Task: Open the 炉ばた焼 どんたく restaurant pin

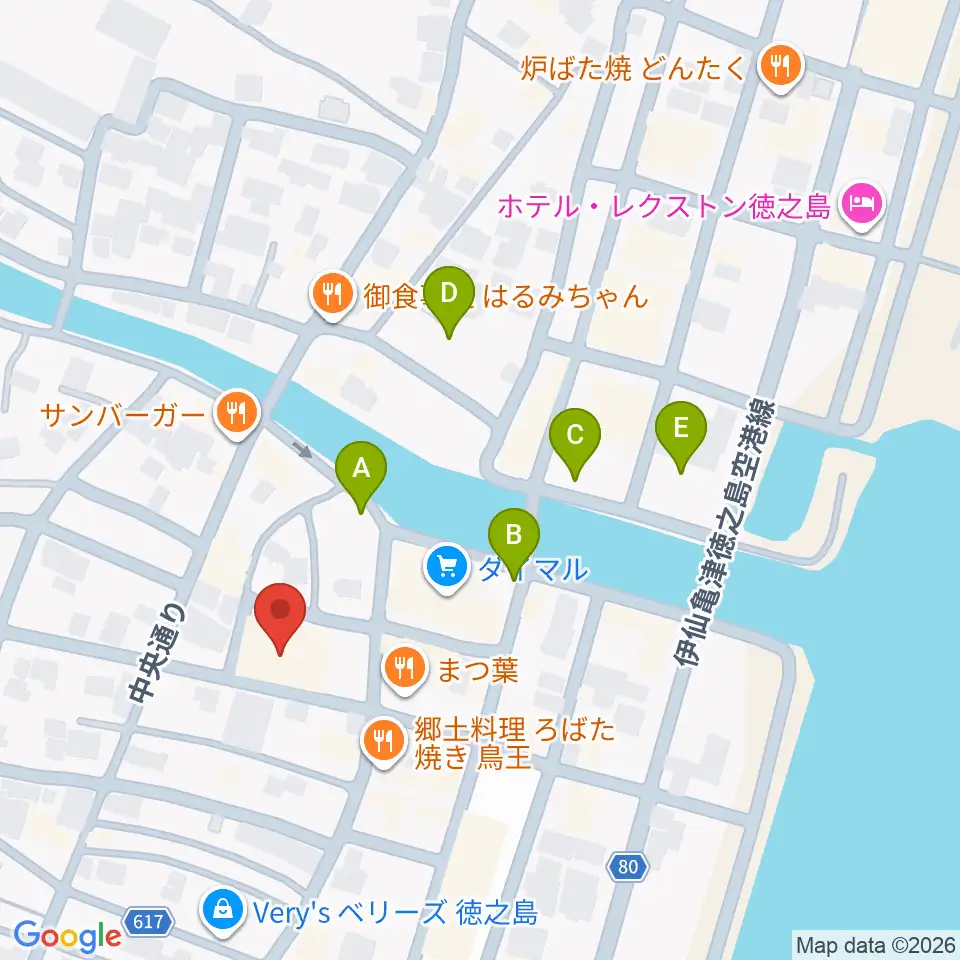Action: pyautogui.click(x=780, y=67)
